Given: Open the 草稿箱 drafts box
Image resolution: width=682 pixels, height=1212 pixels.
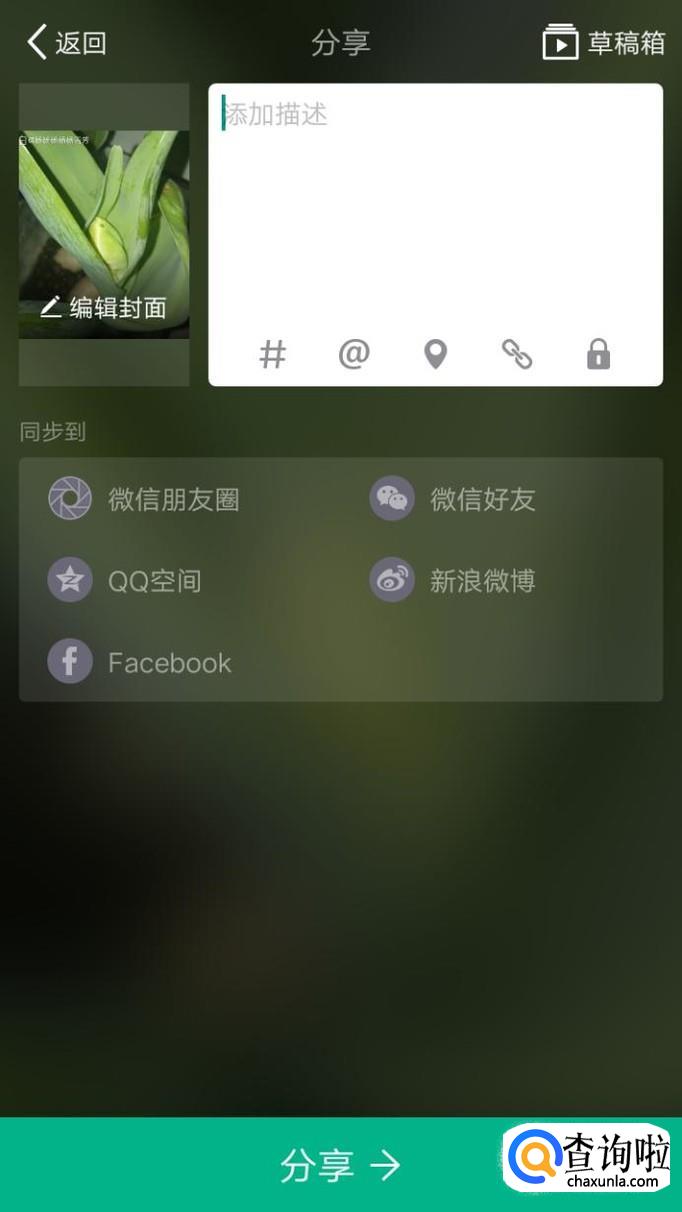Looking at the screenshot, I should click(603, 43).
